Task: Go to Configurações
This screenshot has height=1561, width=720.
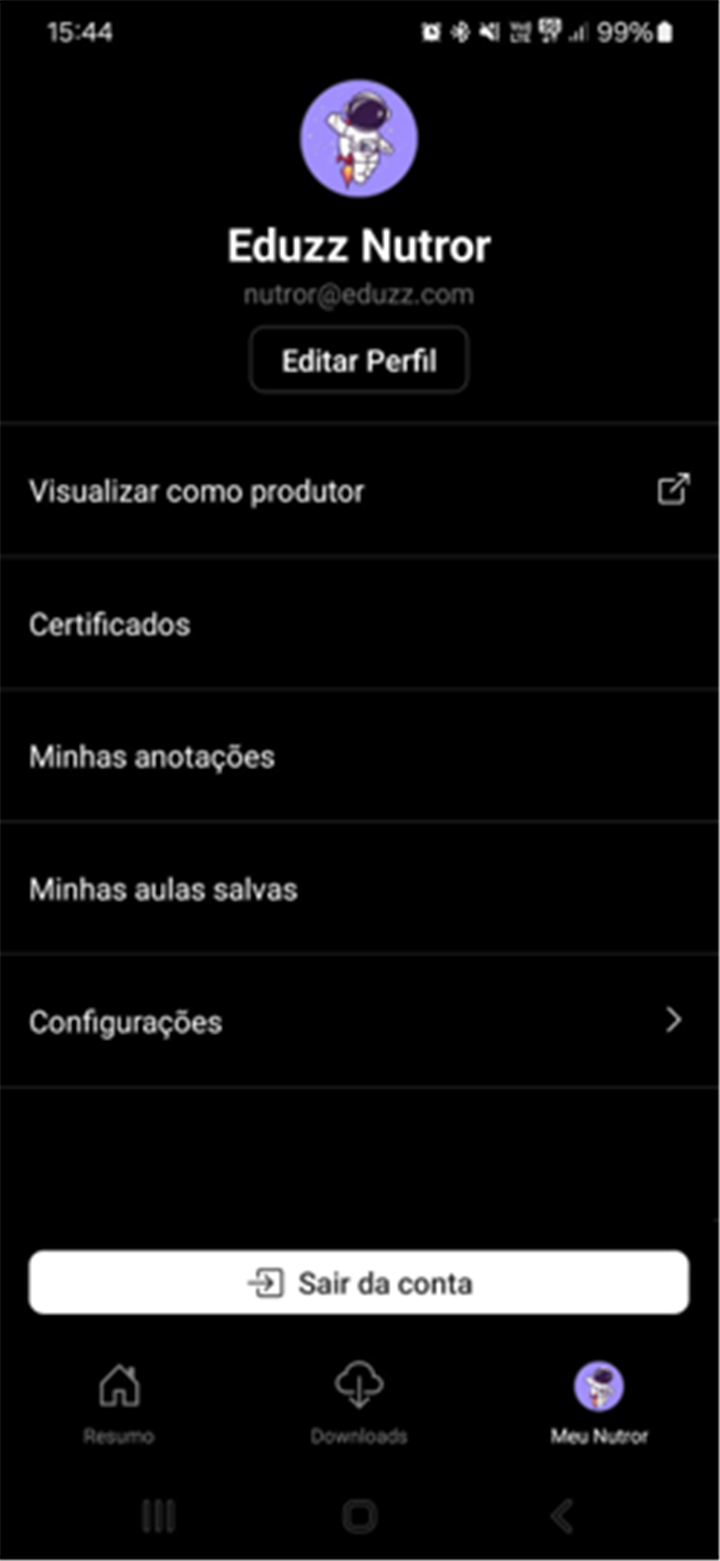Action: pyautogui.click(x=360, y=1021)
